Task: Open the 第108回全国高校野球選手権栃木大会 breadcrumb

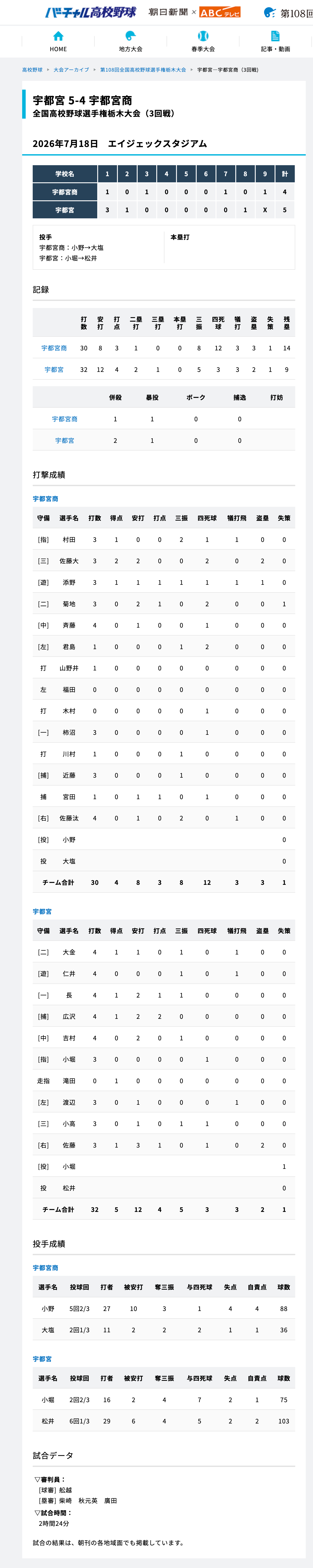Action: click(x=143, y=70)
